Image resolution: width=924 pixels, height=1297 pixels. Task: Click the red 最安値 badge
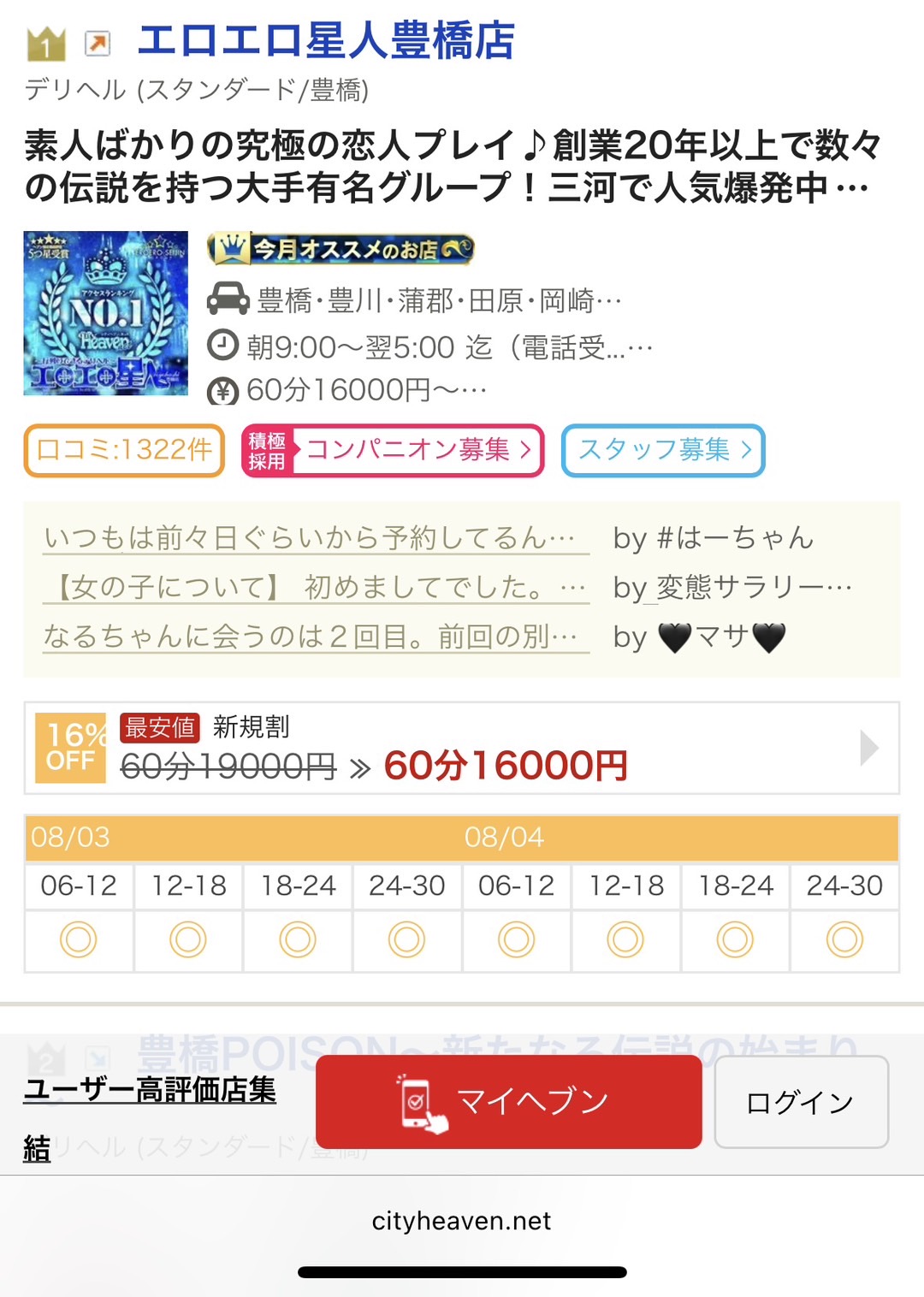coord(158,728)
